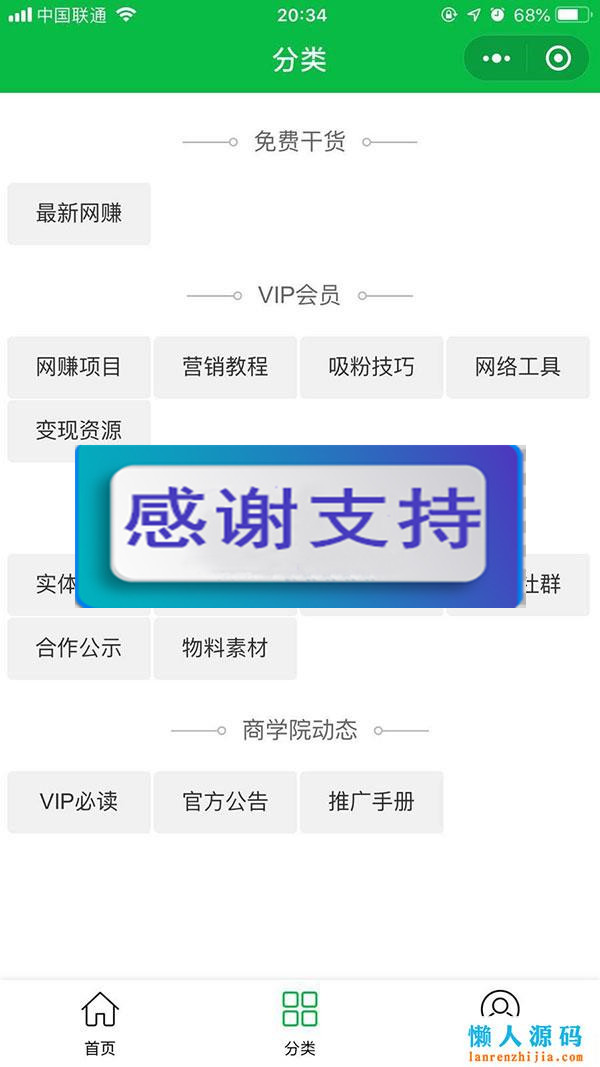This screenshot has width=600, height=1067.
Task: Choose the 吸粉技巧 category
Action: 371,367
